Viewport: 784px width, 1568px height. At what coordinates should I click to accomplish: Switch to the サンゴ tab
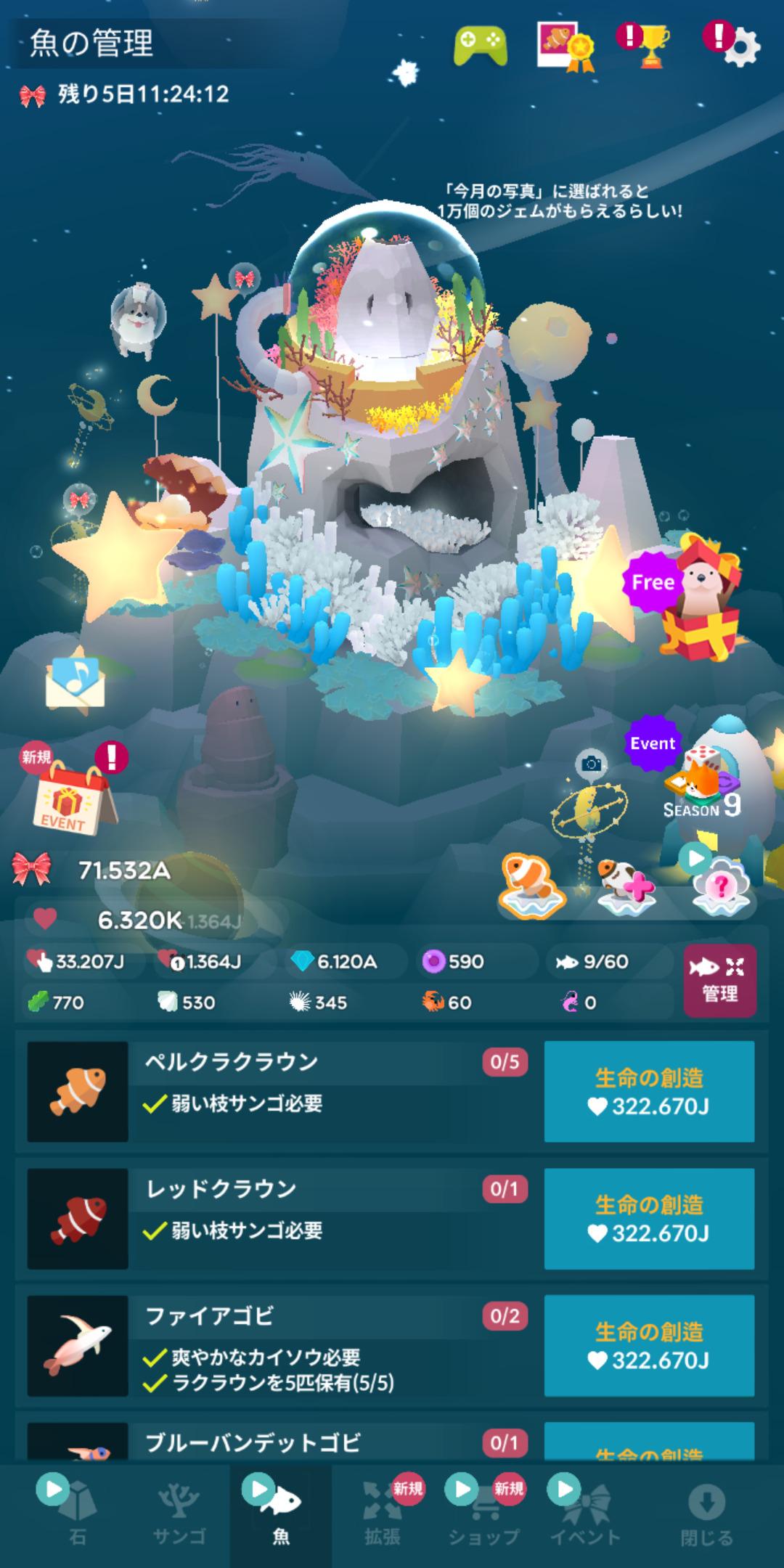[179, 1516]
